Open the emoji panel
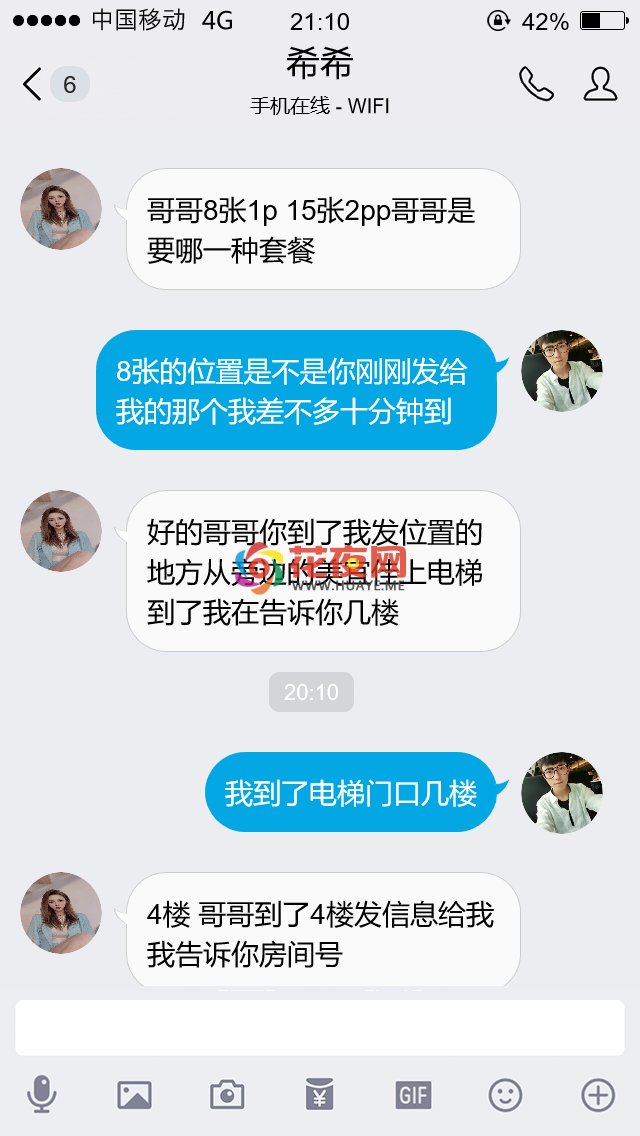The image size is (640, 1136). pos(505,1095)
